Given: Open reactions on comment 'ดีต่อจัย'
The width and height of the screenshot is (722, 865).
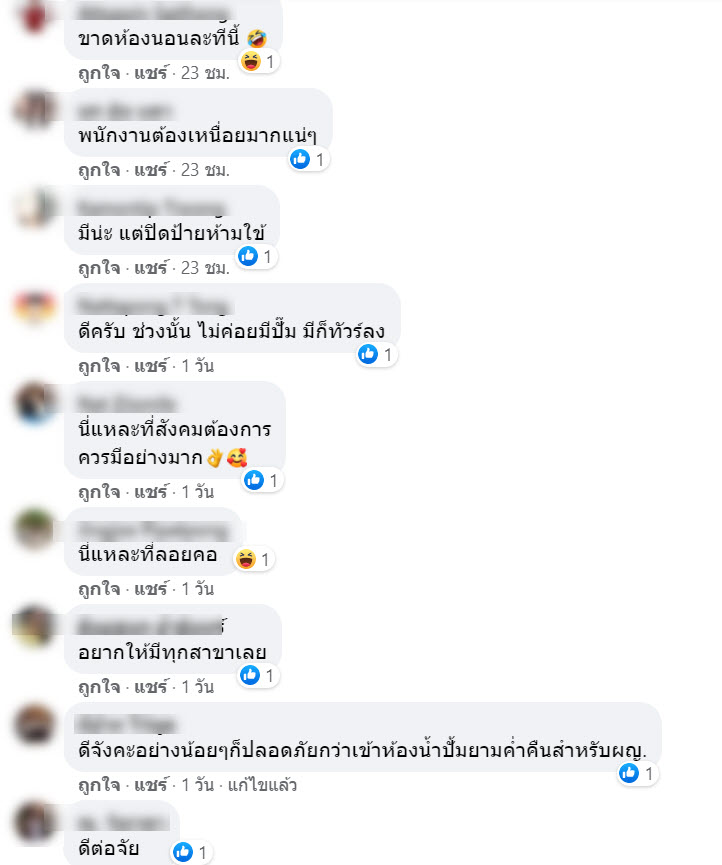Looking at the screenshot, I should pos(194,852).
